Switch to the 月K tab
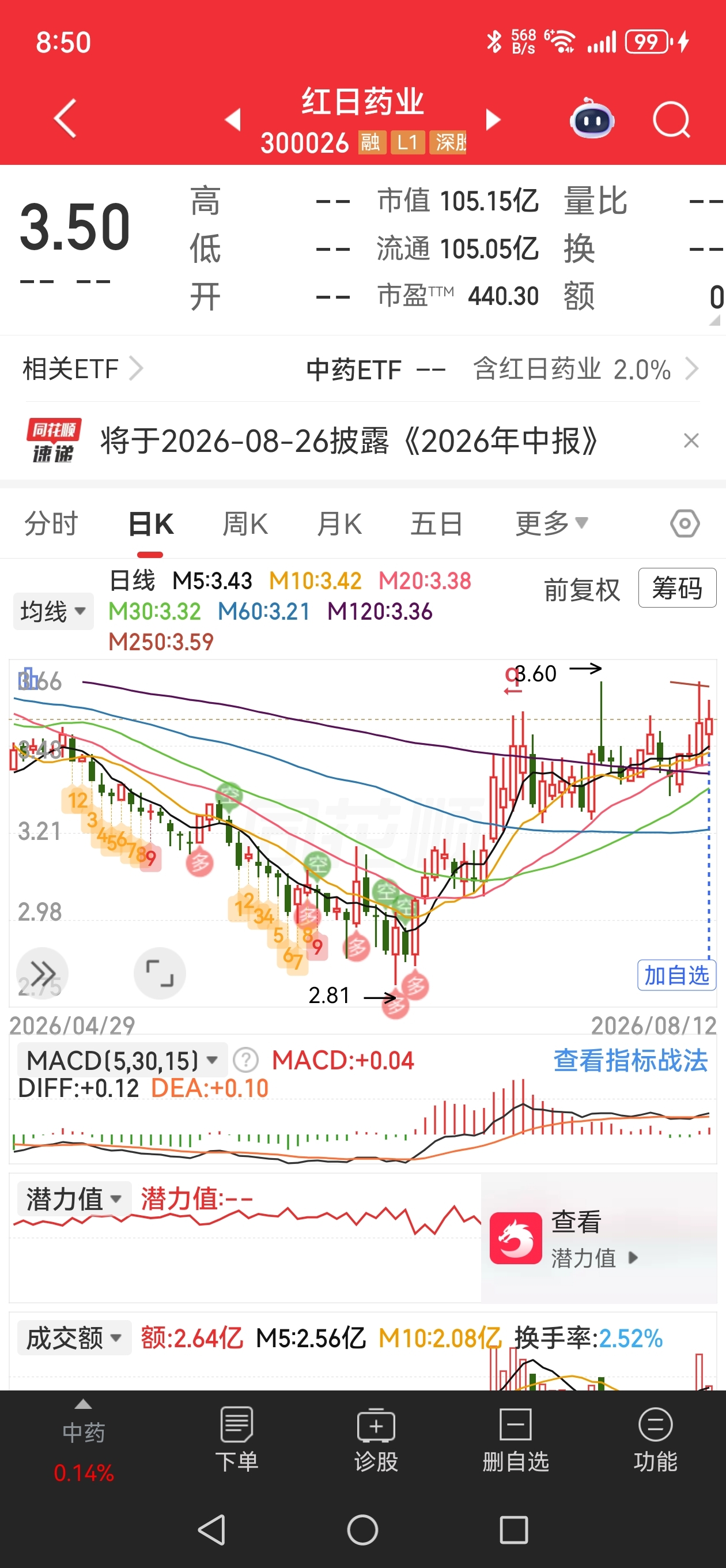Viewport: 726px width, 1568px height. tap(339, 524)
